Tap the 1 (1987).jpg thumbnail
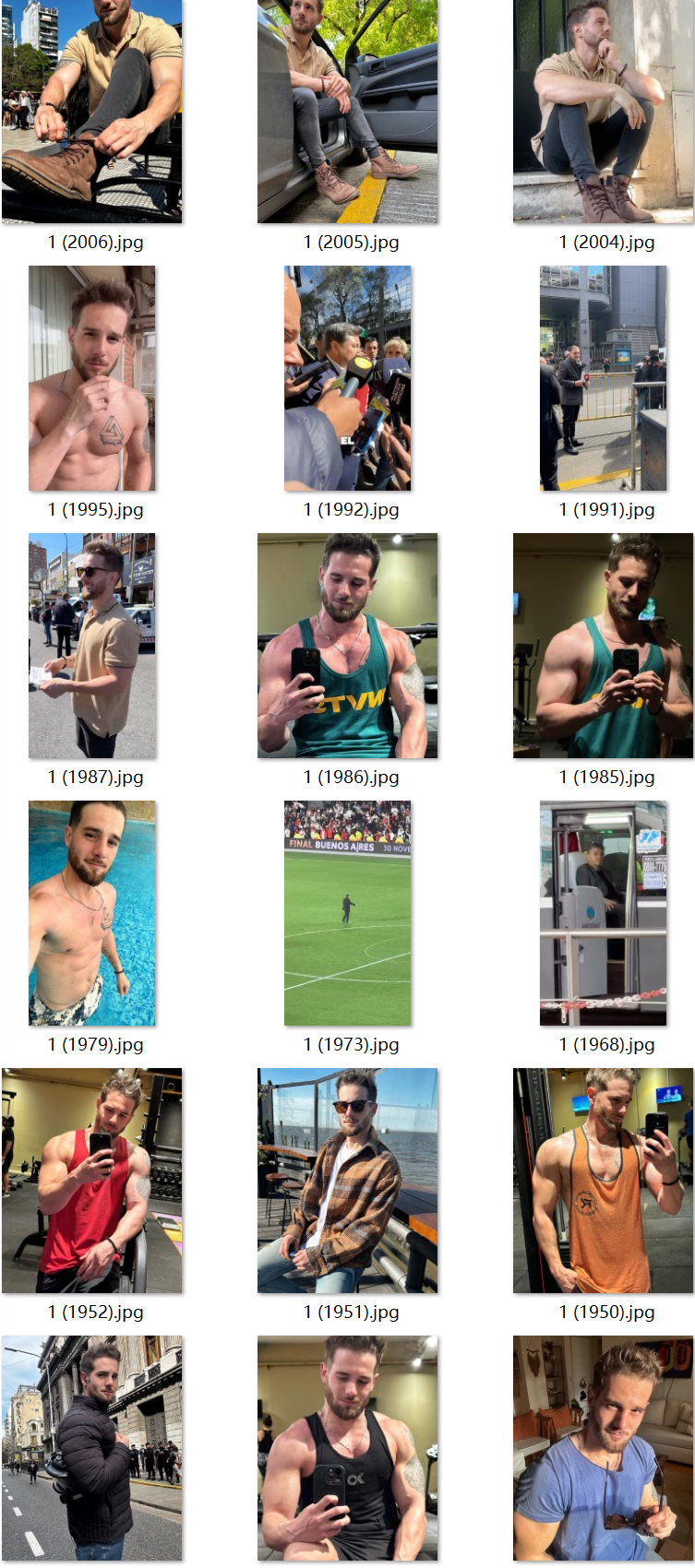The image size is (695, 1568). (x=92, y=646)
